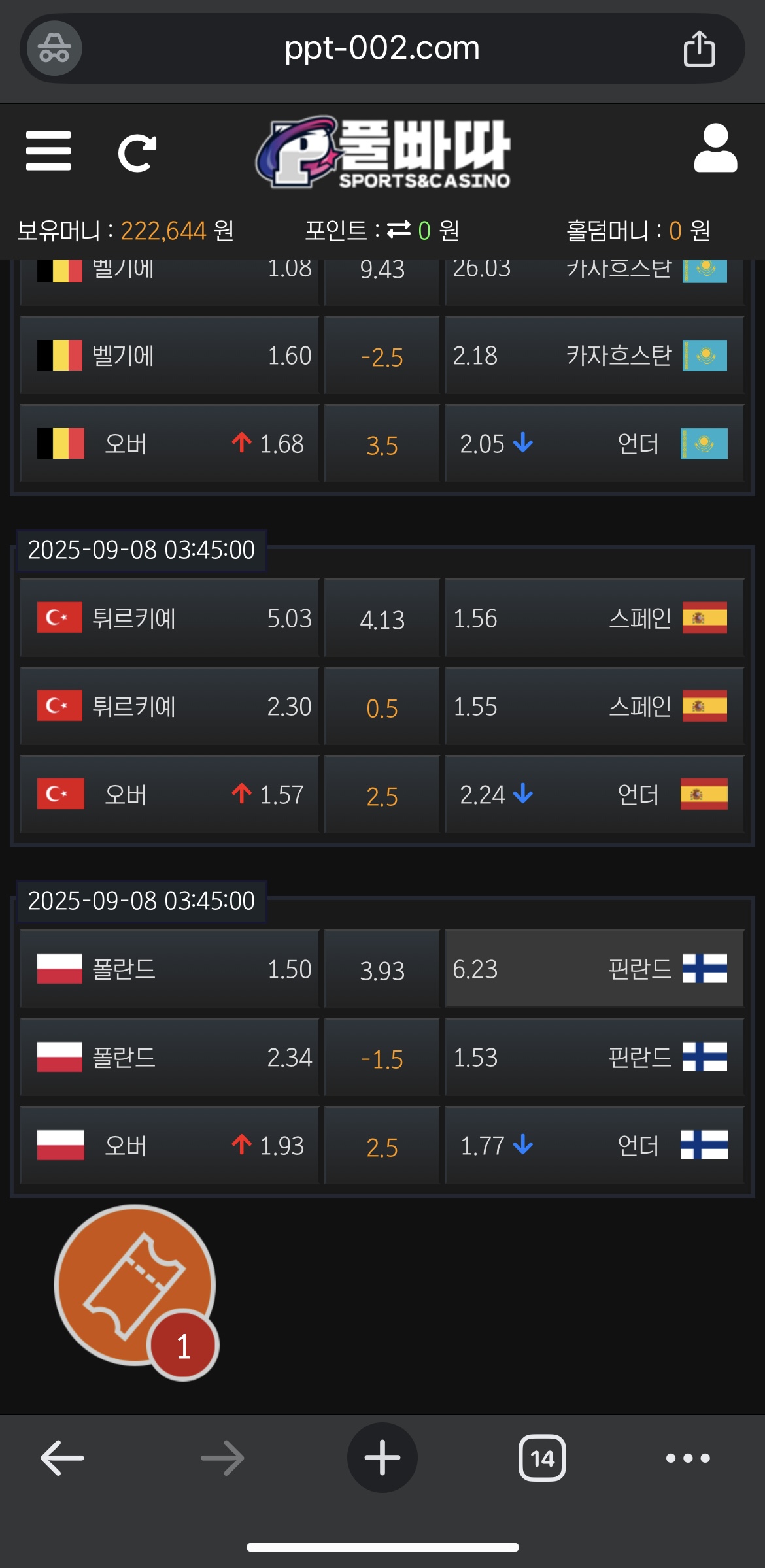Open the hamburger navigation menu
Screen dimensions: 765x1568
coord(48,150)
